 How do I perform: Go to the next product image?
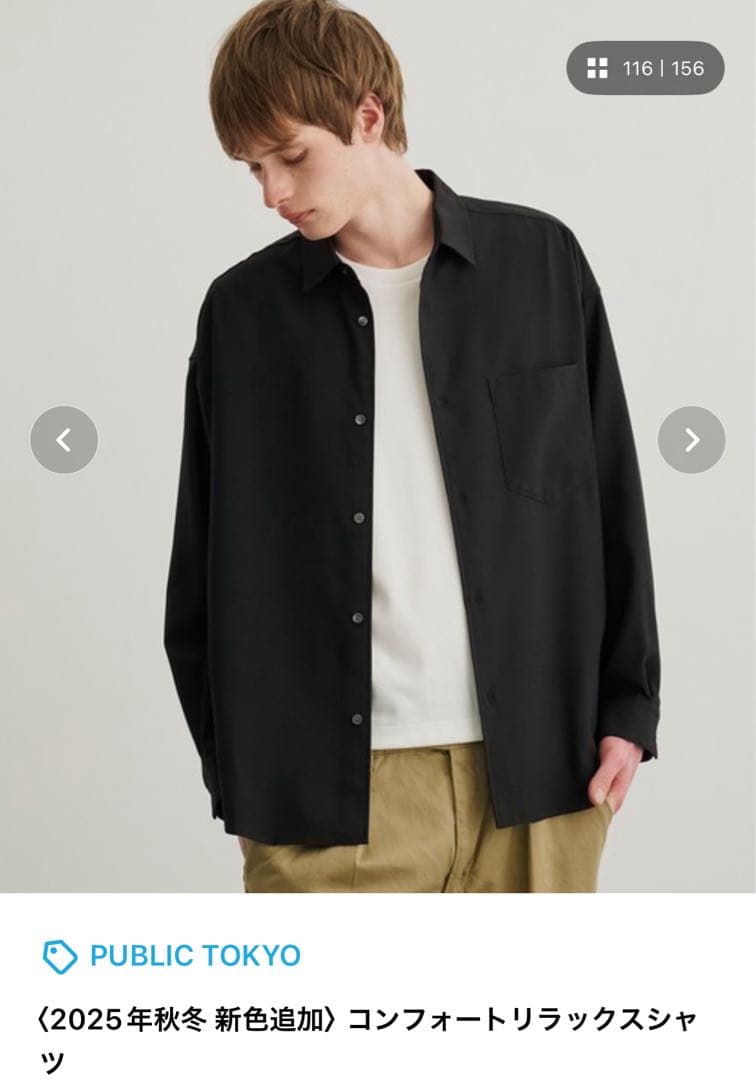(691, 439)
